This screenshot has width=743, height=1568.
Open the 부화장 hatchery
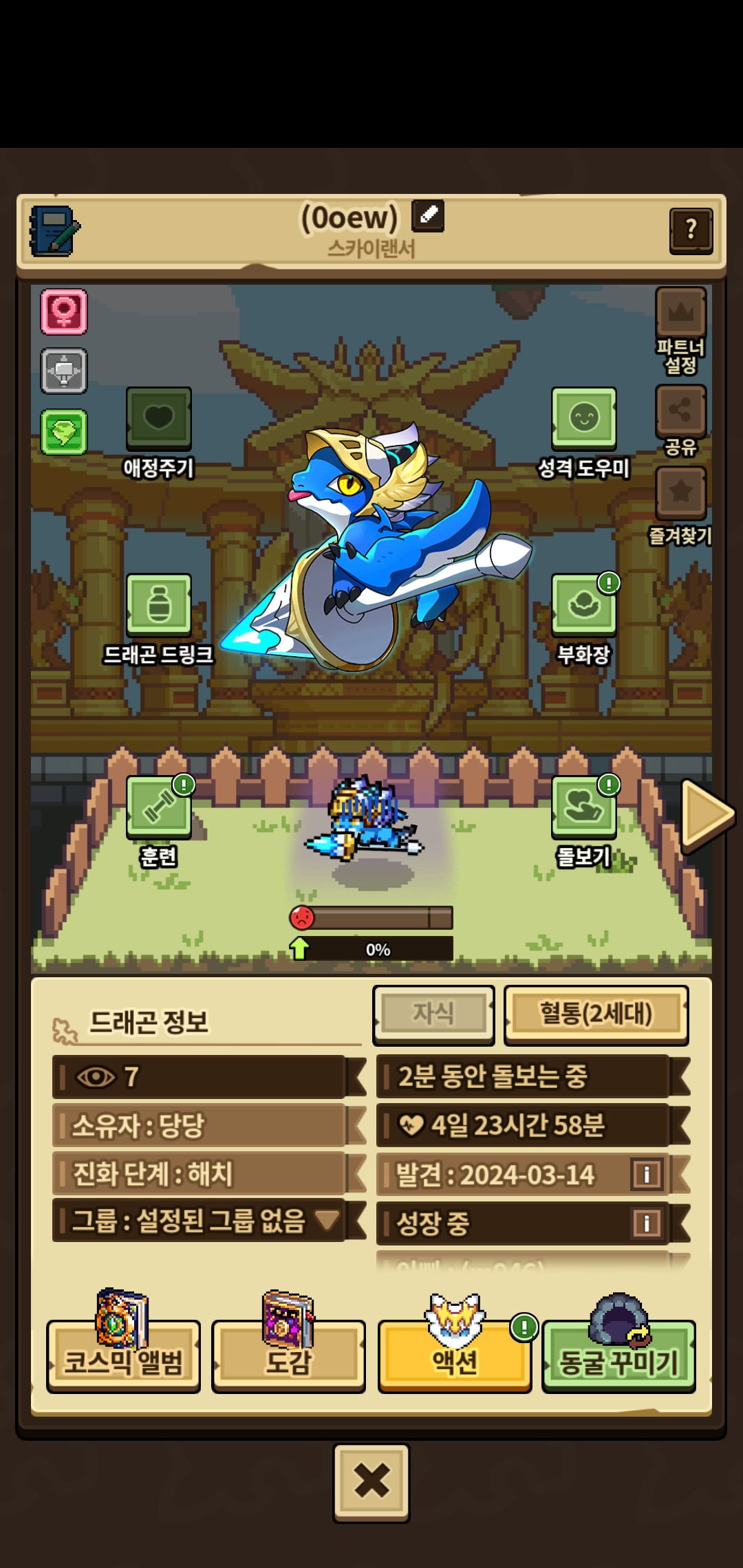click(x=583, y=605)
